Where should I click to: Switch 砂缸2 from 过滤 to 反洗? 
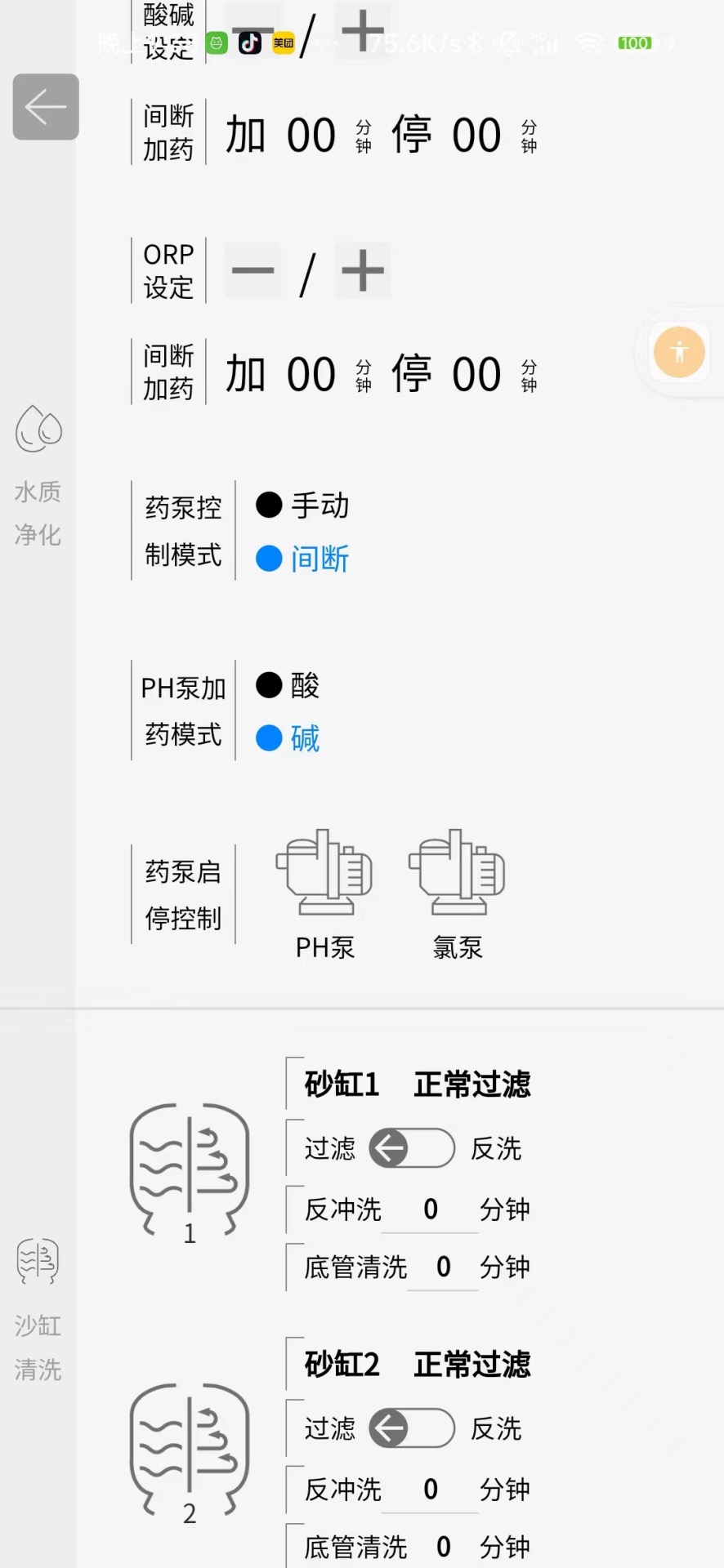pyautogui.click(x=412, y=1428)
